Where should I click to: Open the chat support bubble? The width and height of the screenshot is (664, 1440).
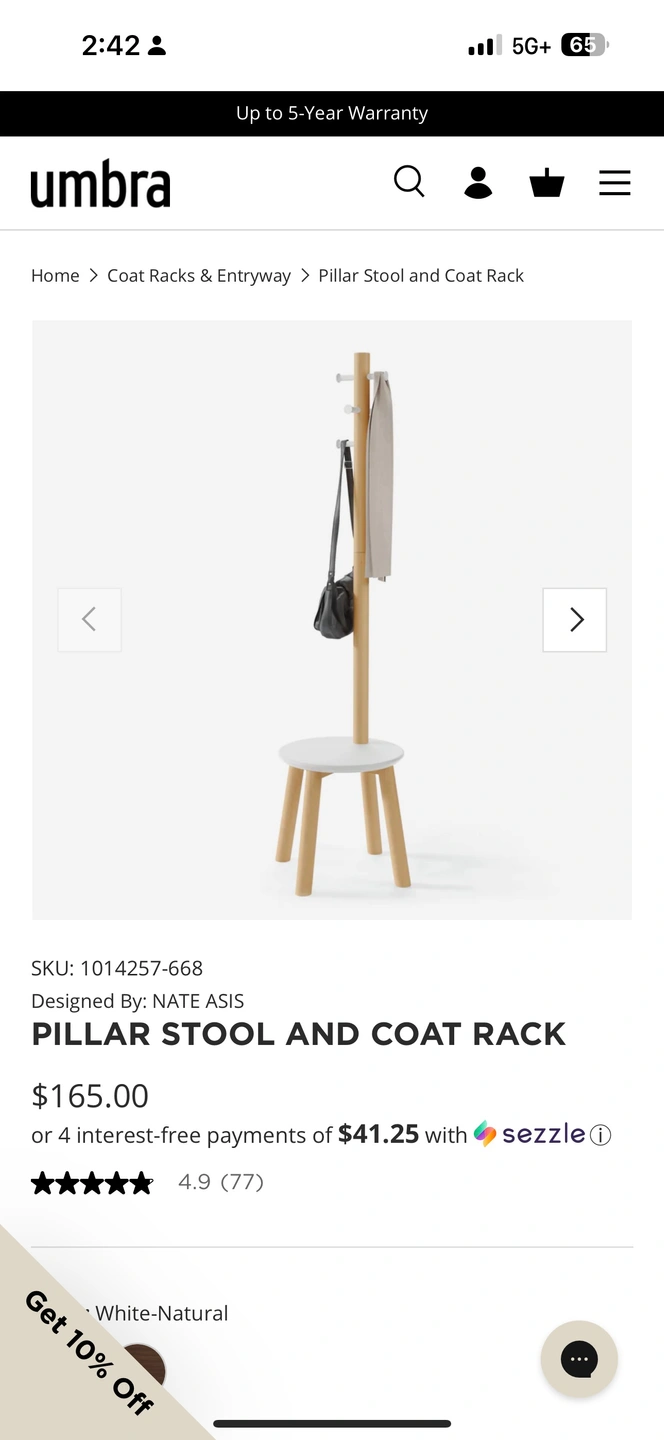[579, 1359]
